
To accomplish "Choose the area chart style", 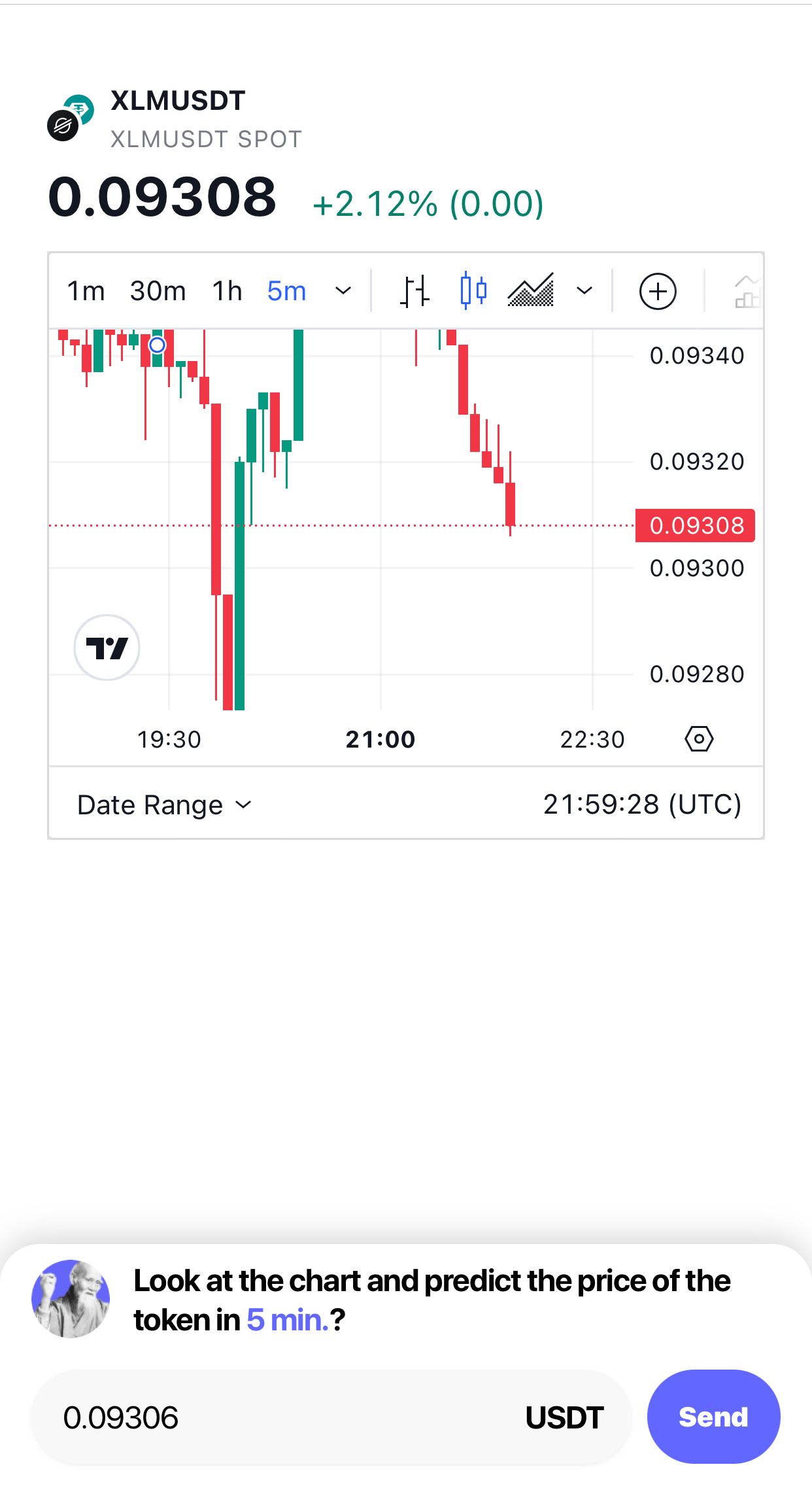I will coord(531,291).
